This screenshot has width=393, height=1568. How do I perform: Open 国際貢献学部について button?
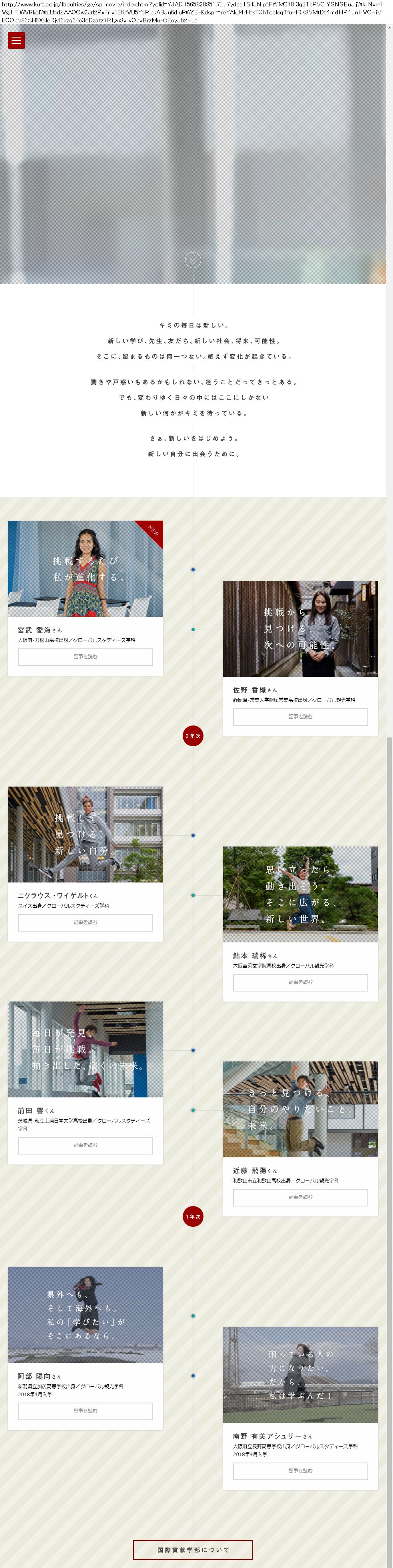coord(193,1549)
